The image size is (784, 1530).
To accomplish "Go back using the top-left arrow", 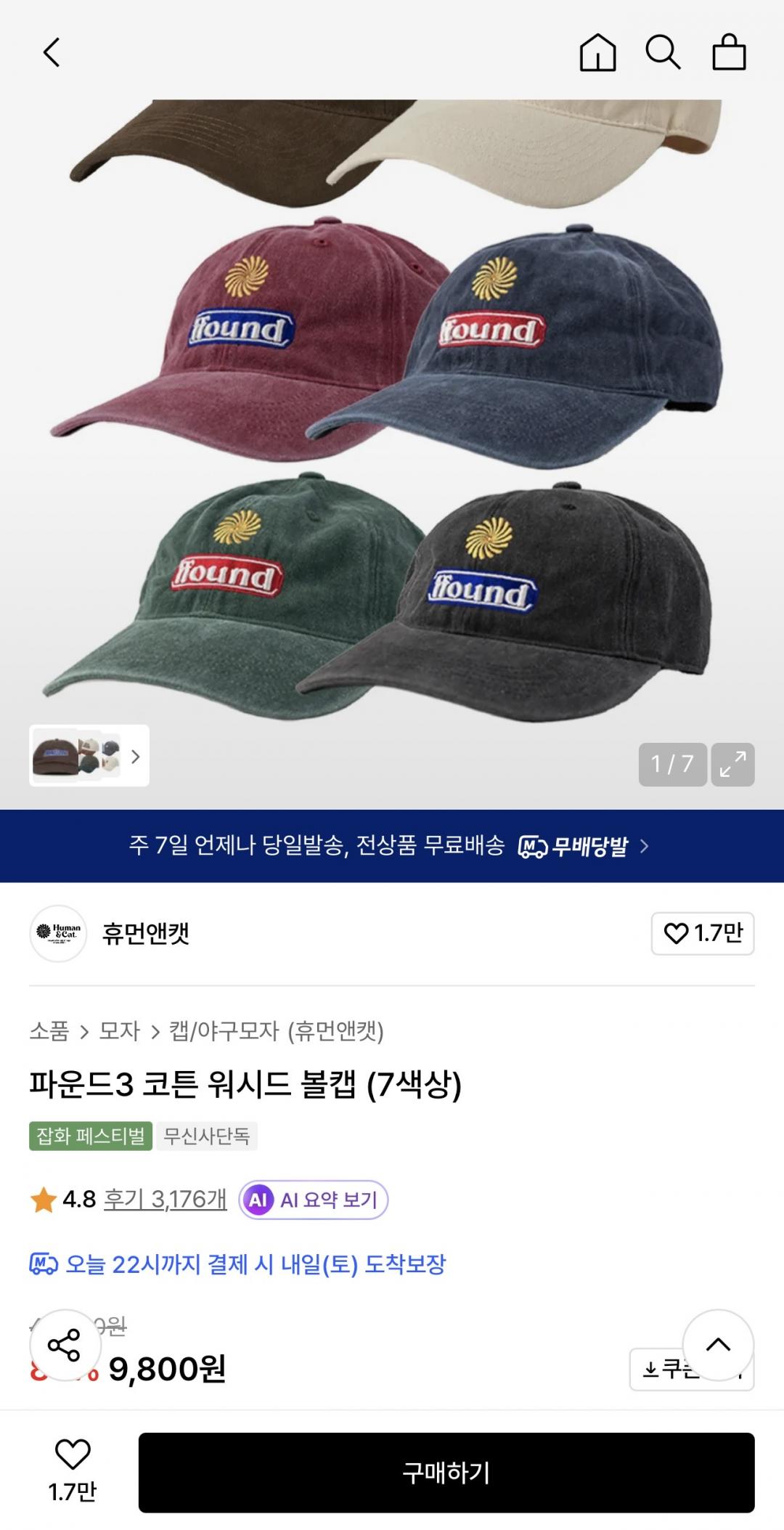I will pos(52,53).
